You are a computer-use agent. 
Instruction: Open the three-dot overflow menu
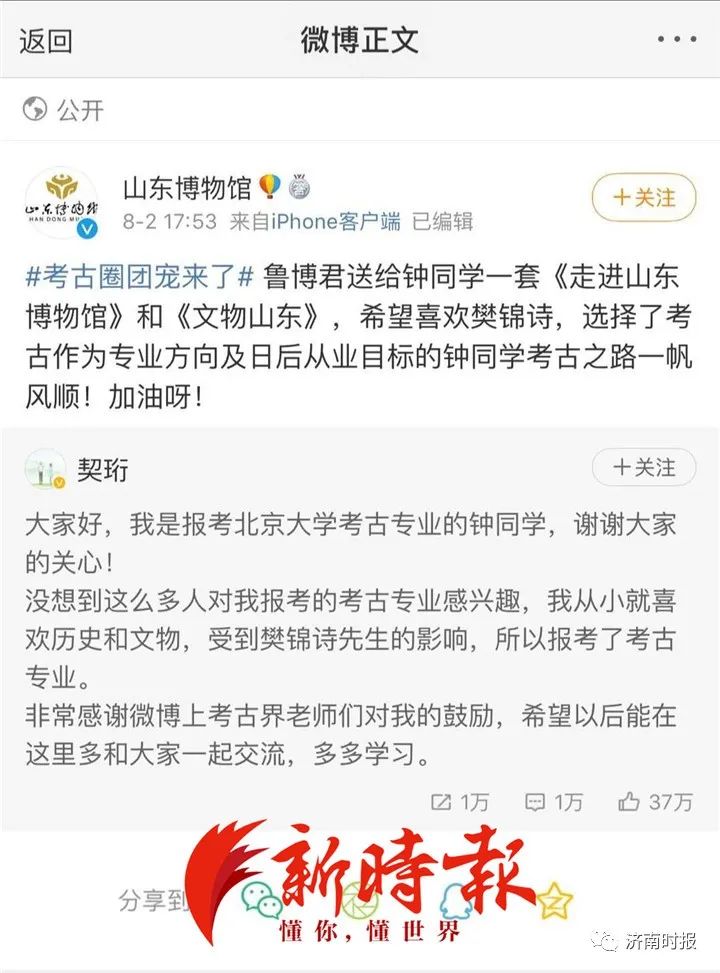[x=677, y=40]
